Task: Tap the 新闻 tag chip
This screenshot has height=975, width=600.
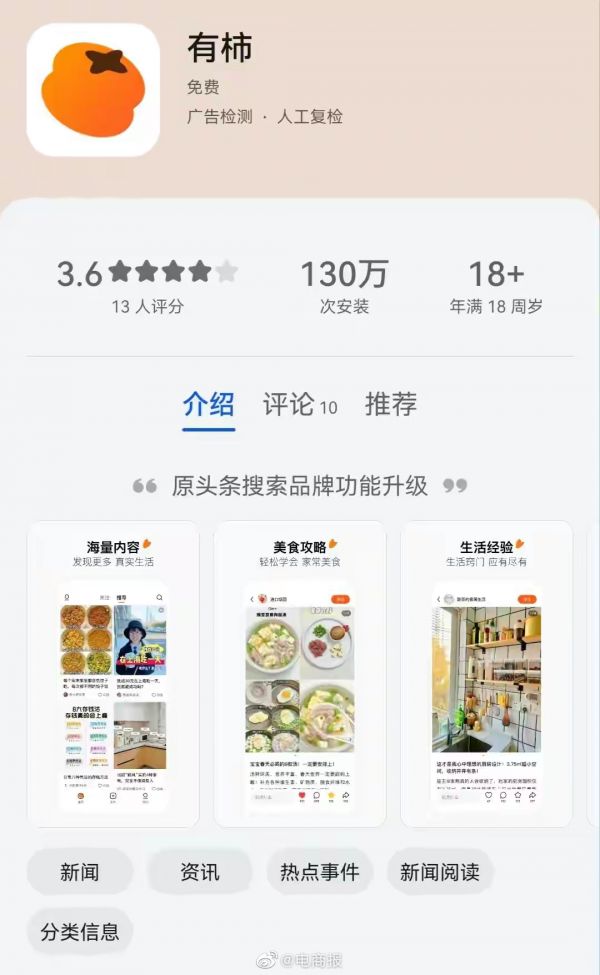Action: click(80, 871)
